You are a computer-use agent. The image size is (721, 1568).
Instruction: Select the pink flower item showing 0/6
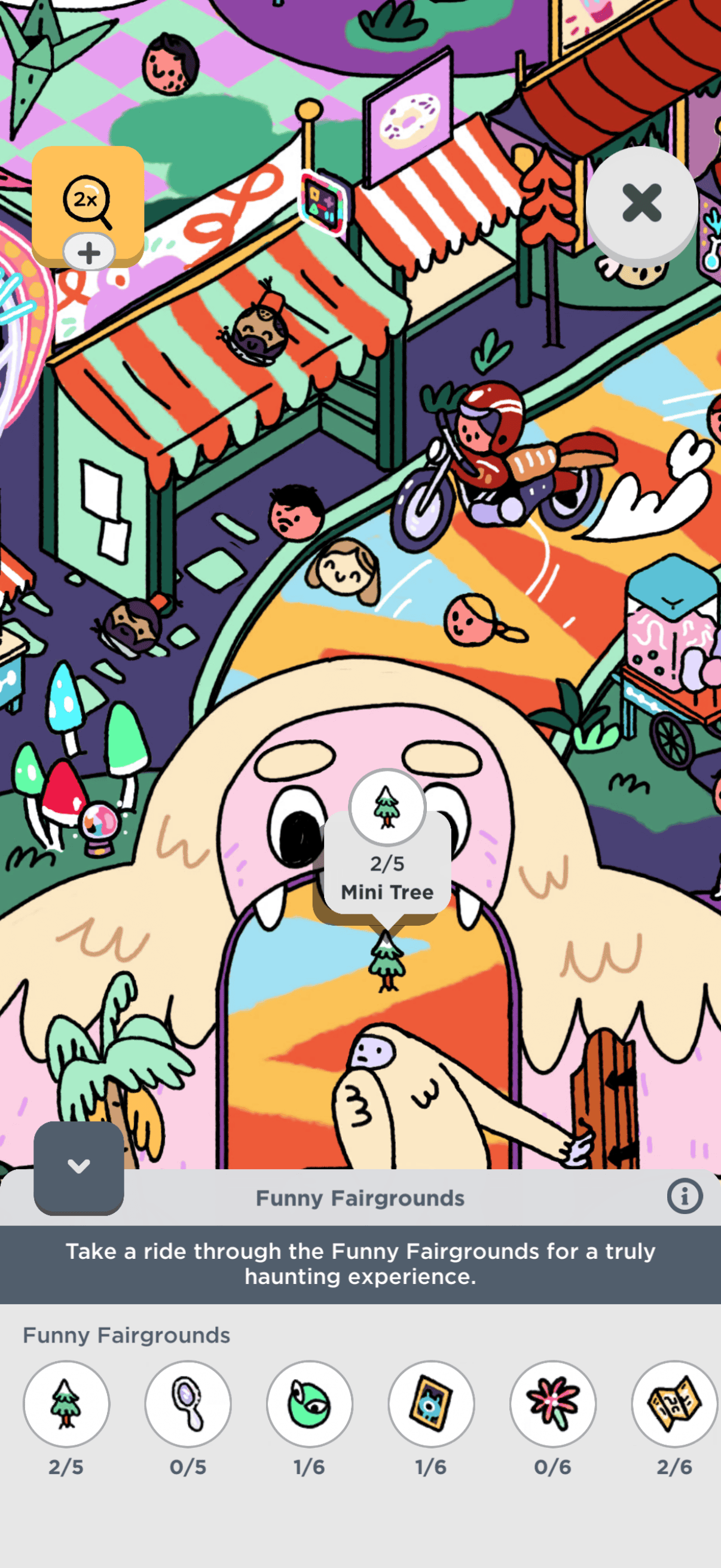552,1404
